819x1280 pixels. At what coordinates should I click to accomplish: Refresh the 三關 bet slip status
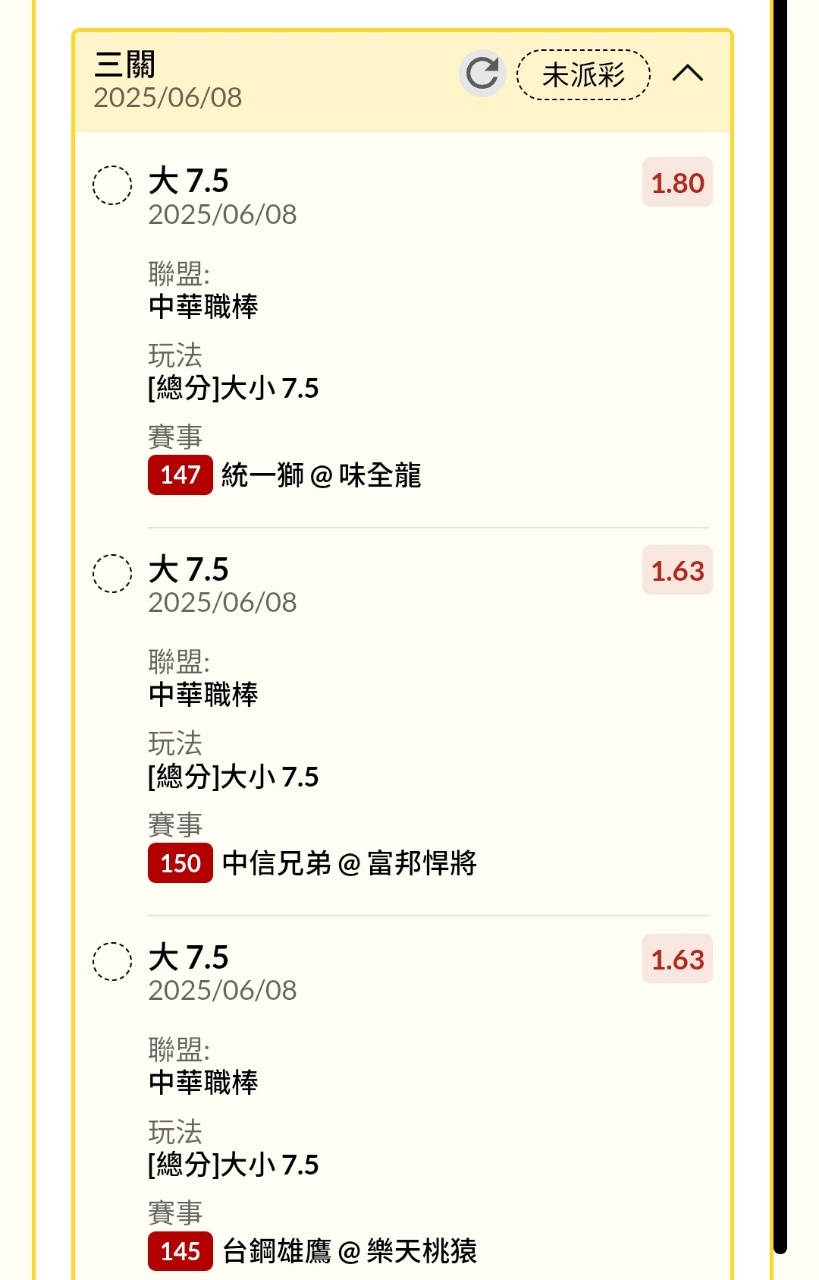pos(482,74)
